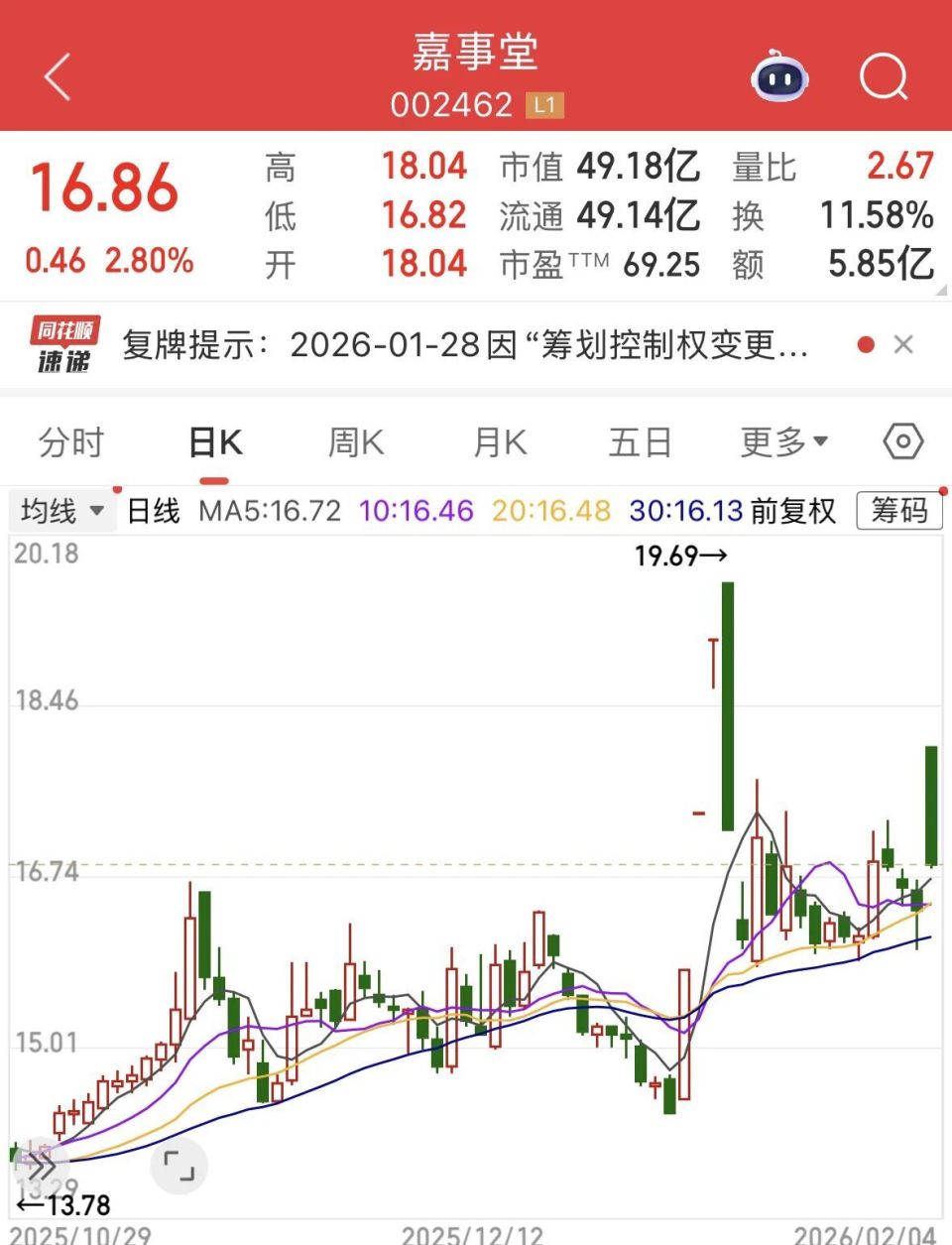Dismiss the notice with the × button
The image size is (952, 1245).
904,344
